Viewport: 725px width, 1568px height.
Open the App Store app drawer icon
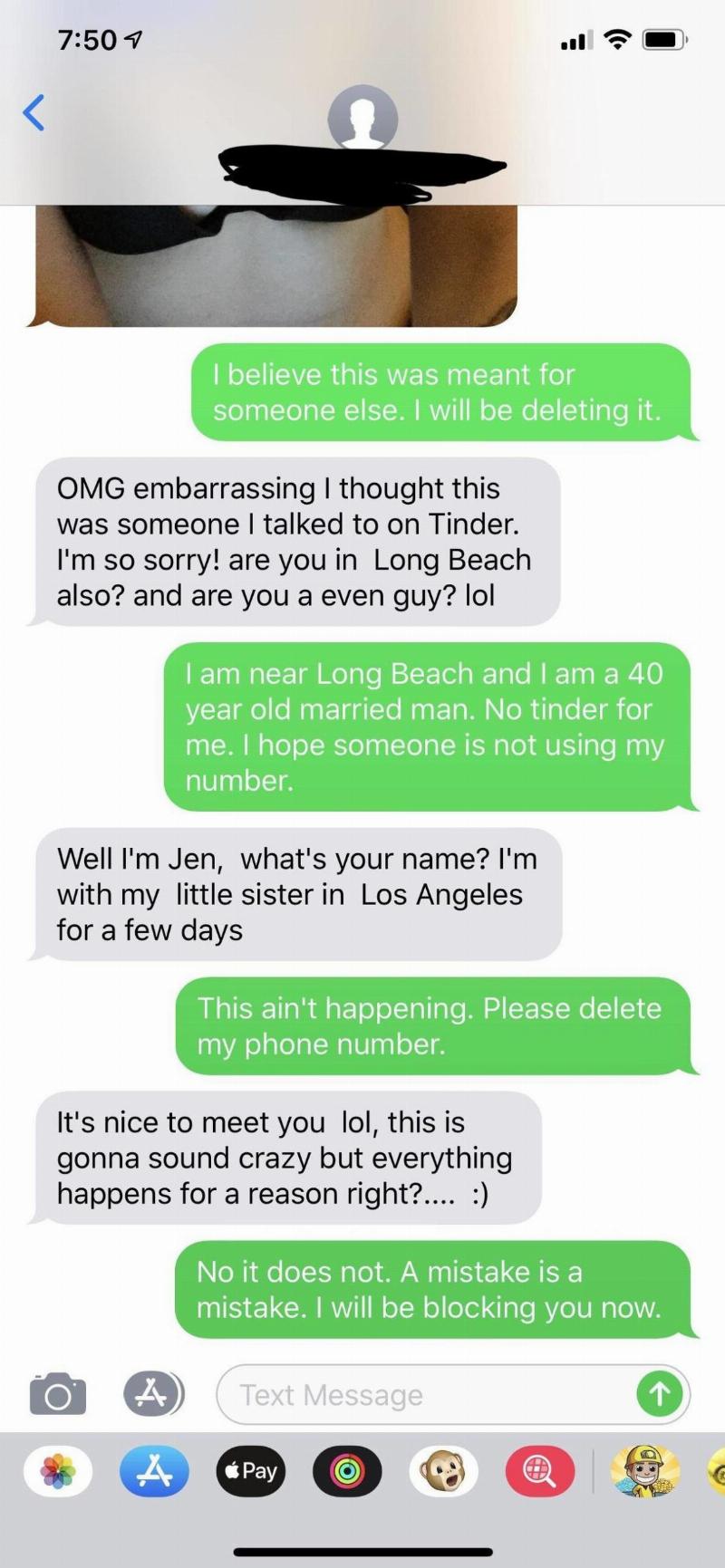[x=154, y=1471]
